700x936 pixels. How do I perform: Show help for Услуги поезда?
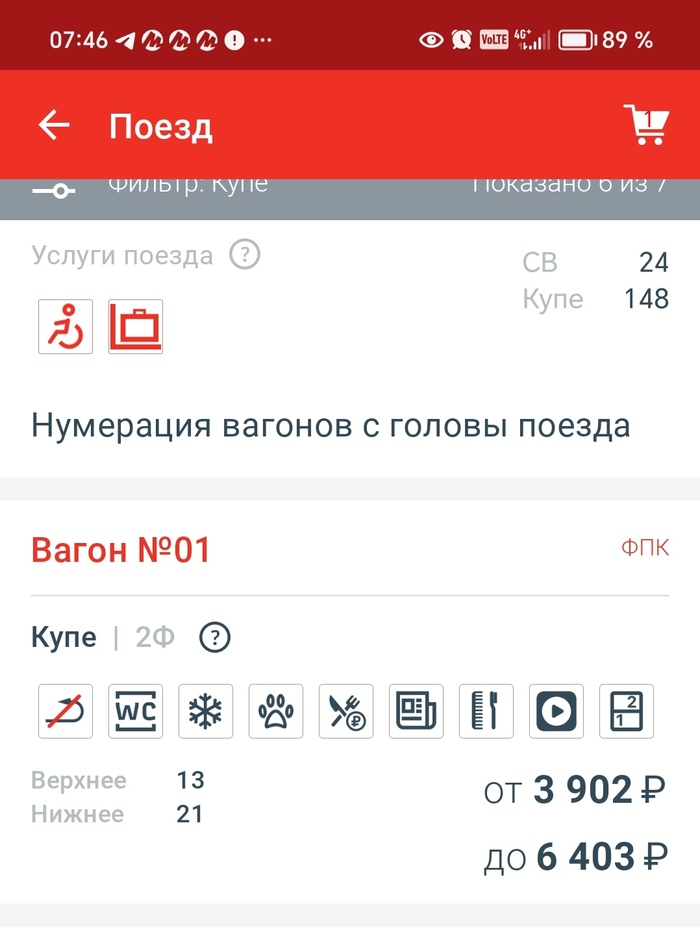pyautogui.click(x=244, y=255)
